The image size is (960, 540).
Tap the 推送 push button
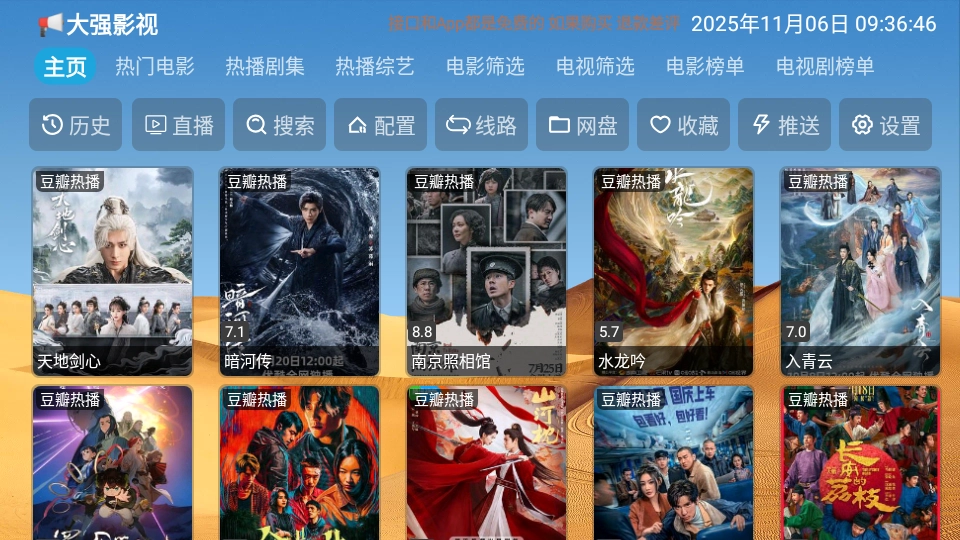[785, 125]
